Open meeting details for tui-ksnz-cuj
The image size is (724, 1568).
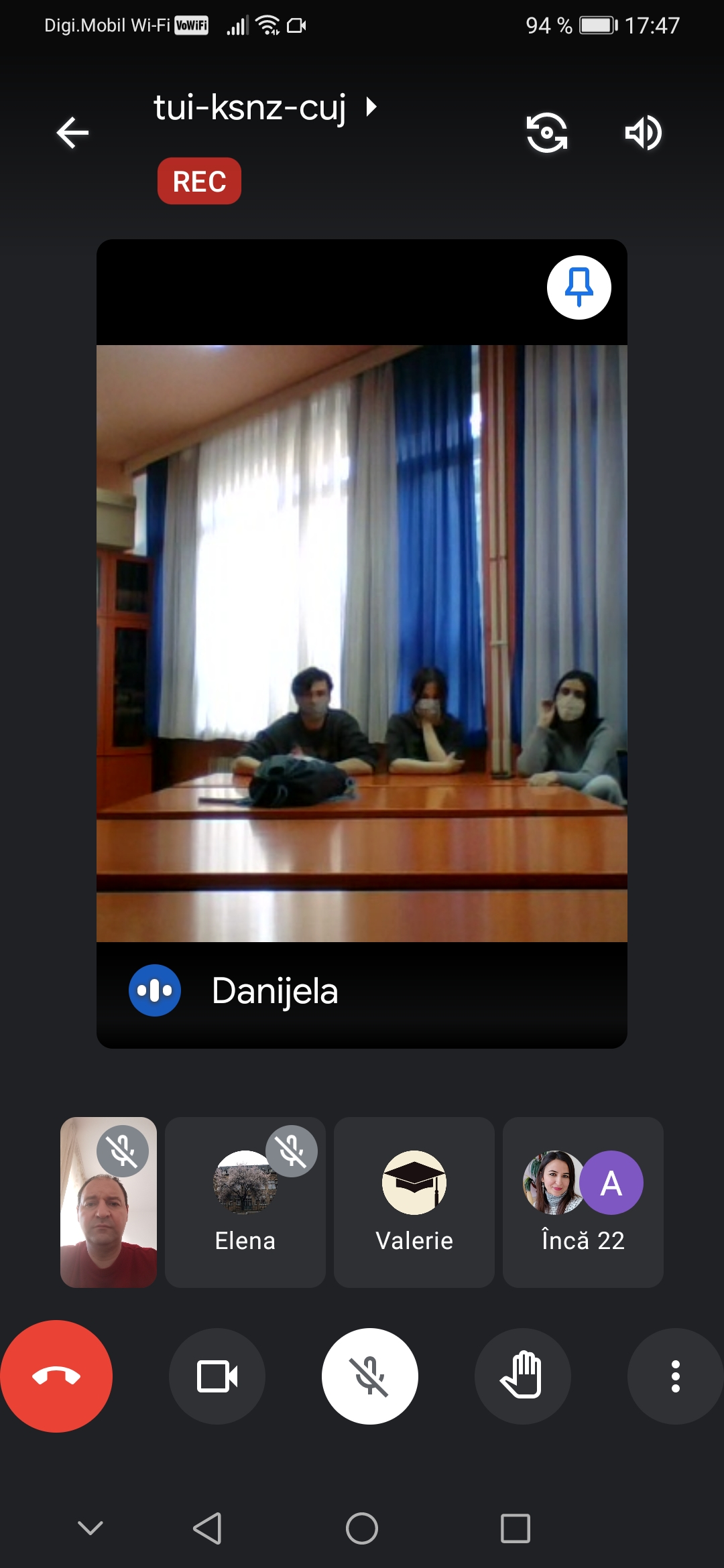tap(265, 107)
